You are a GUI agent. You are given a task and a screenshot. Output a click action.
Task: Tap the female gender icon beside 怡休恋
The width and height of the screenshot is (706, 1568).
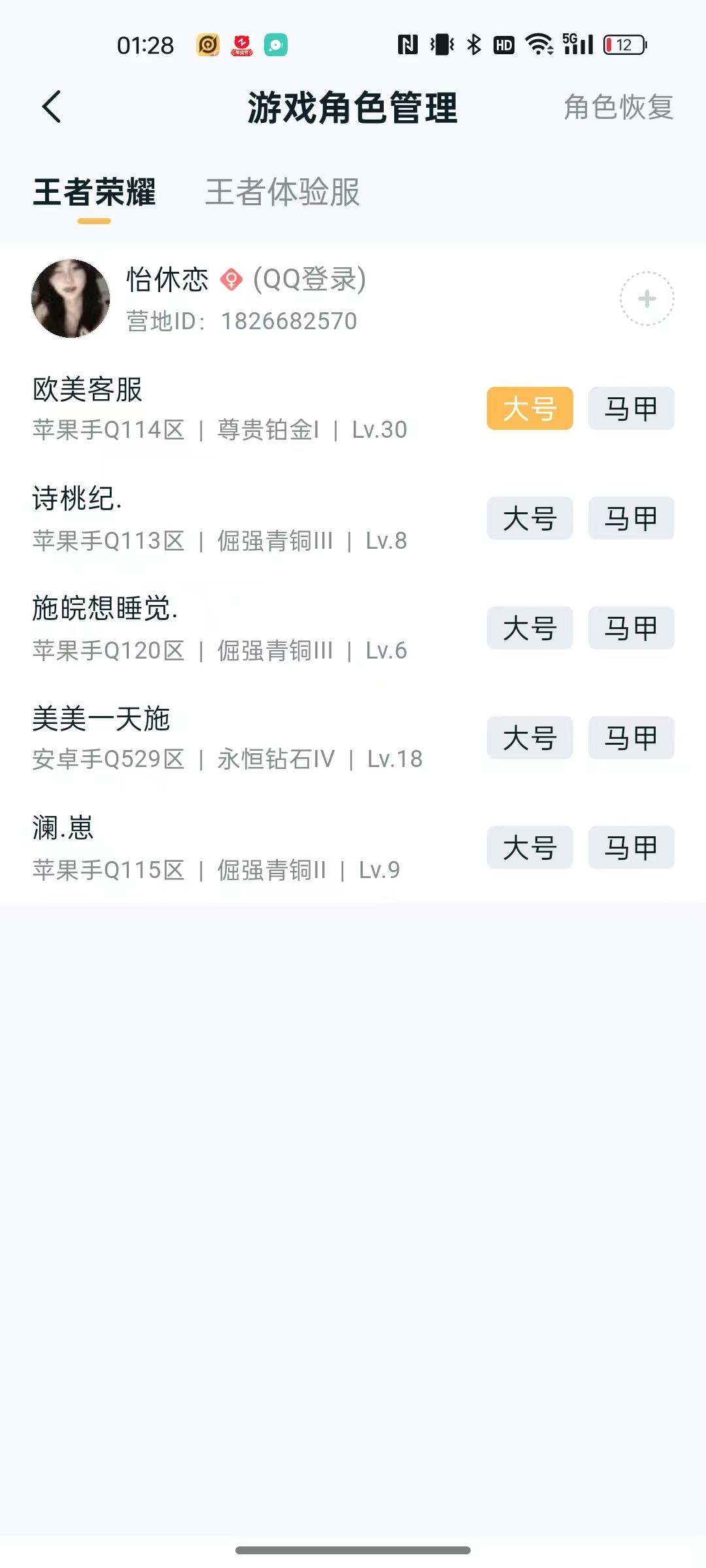tap(230, 280)
